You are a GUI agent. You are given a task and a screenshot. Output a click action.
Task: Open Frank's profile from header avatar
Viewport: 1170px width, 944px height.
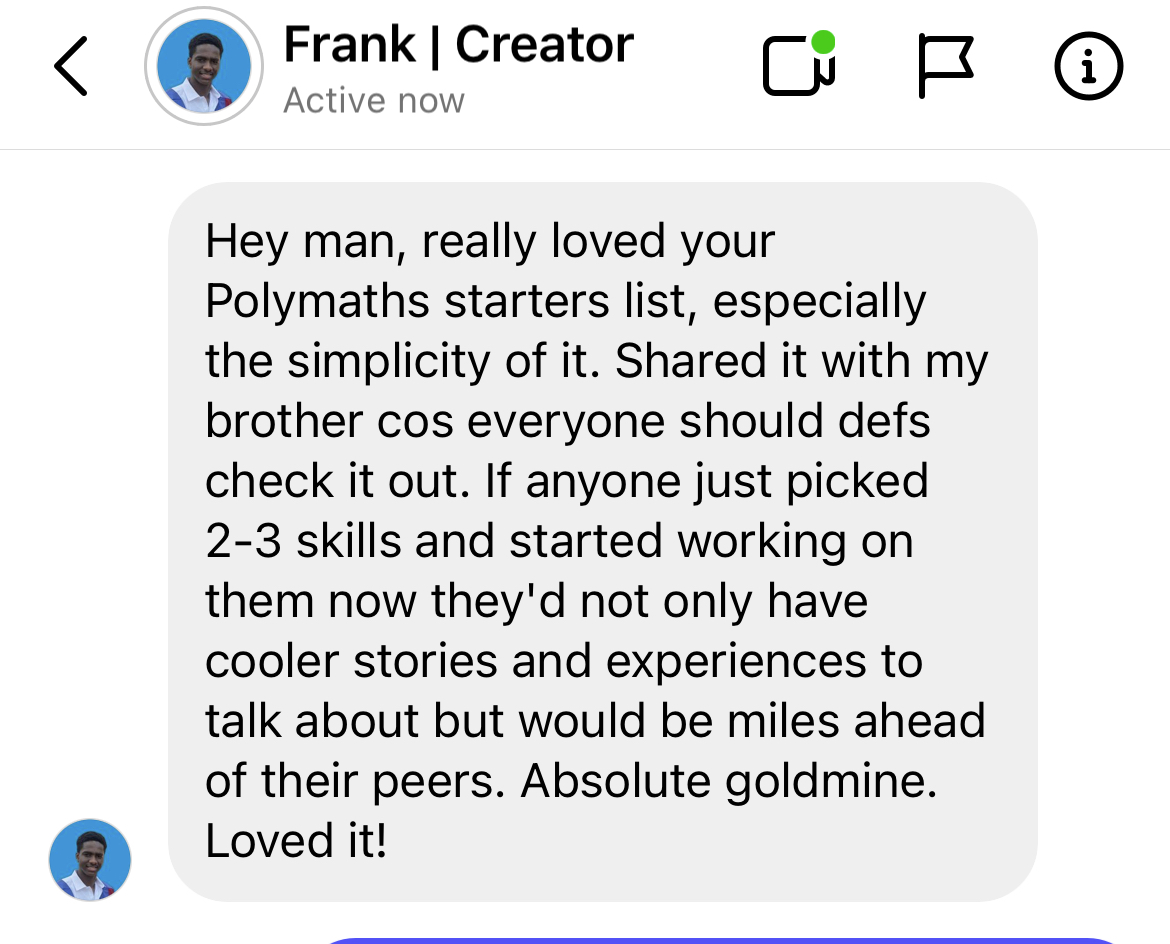(x=204, y=67)
